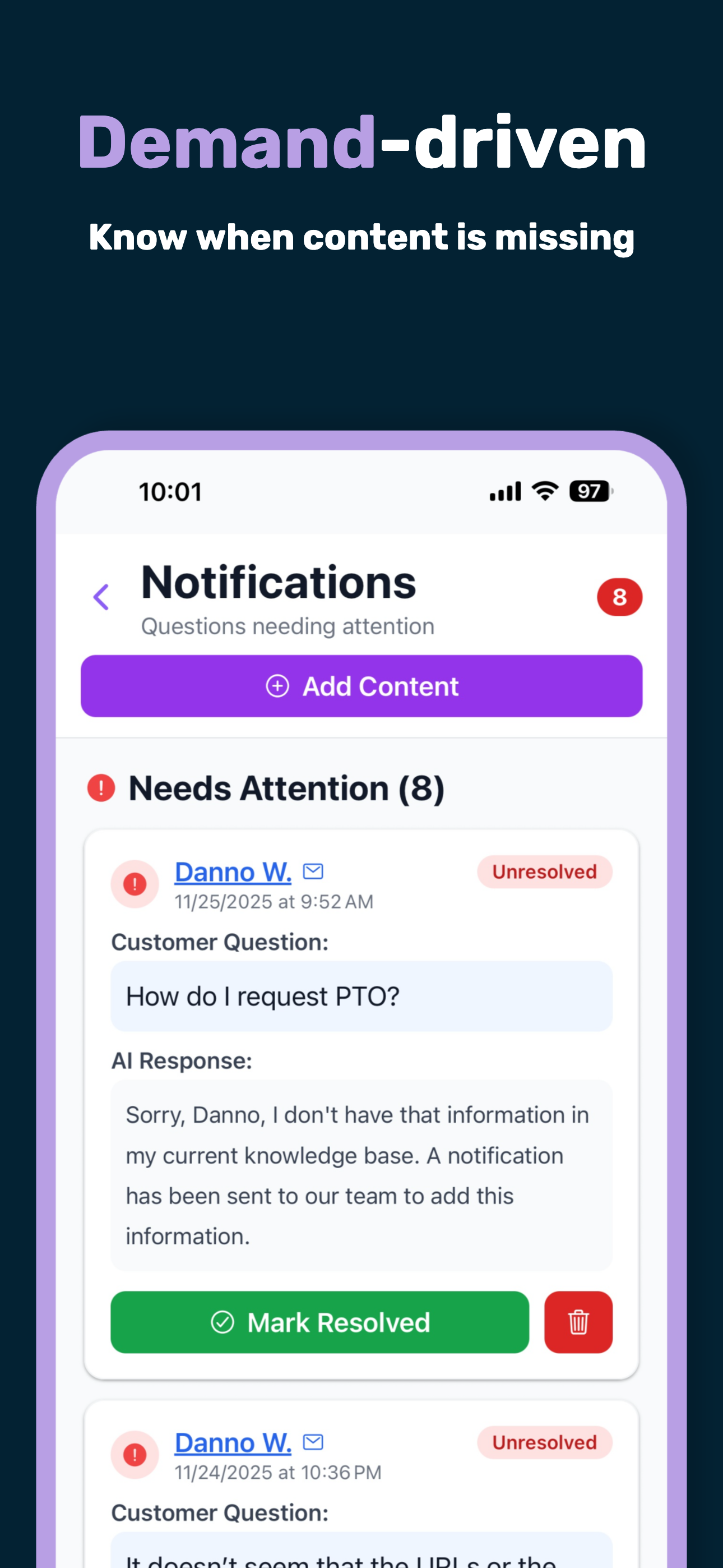Open the envelope icon beside Danno W.
This screenshot has height=1568, width=723.
(x=313, y=871)
